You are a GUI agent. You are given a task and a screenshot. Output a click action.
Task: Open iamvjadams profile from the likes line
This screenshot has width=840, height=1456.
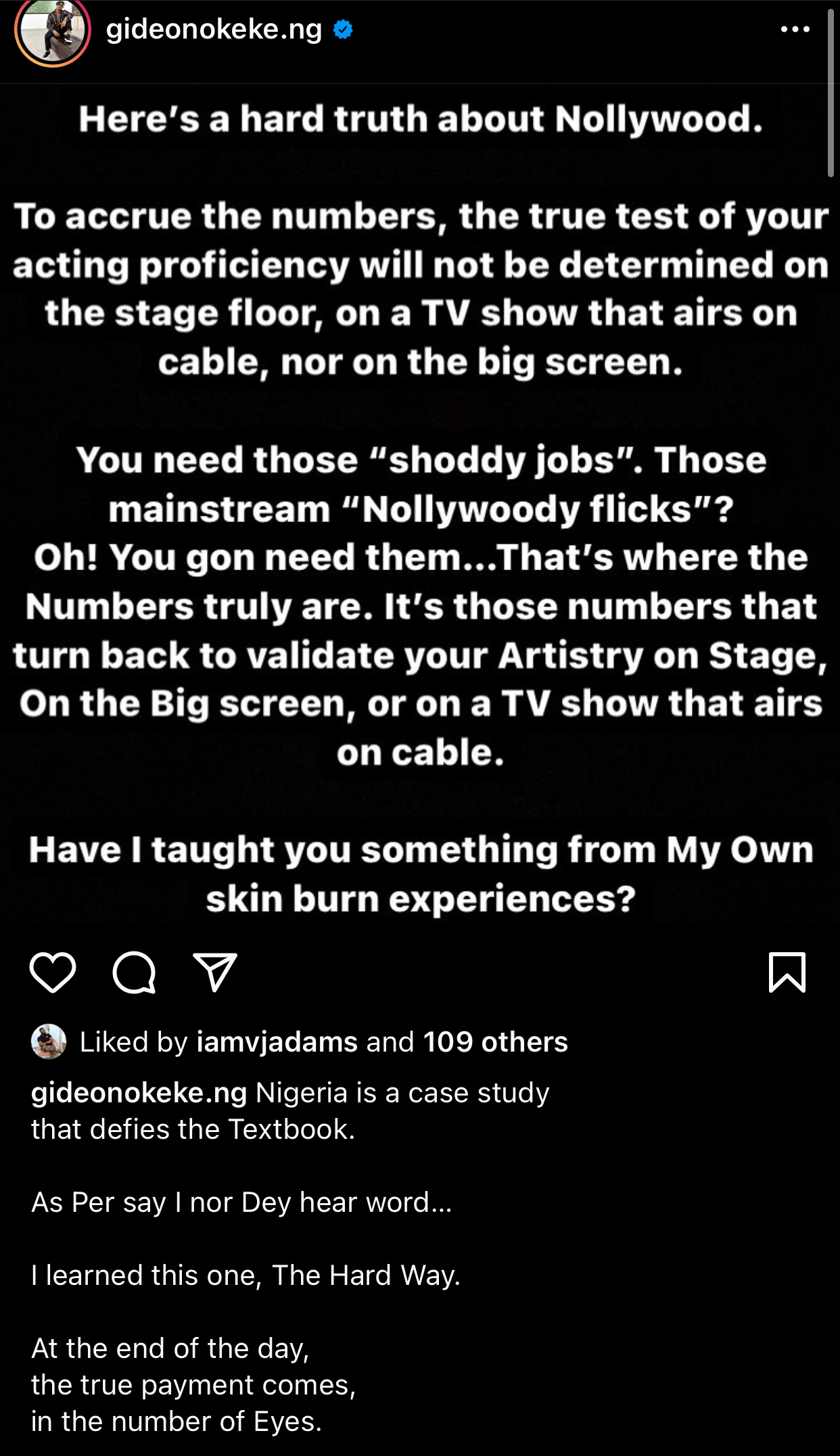pyautogui.click(x=277, y=1042)
